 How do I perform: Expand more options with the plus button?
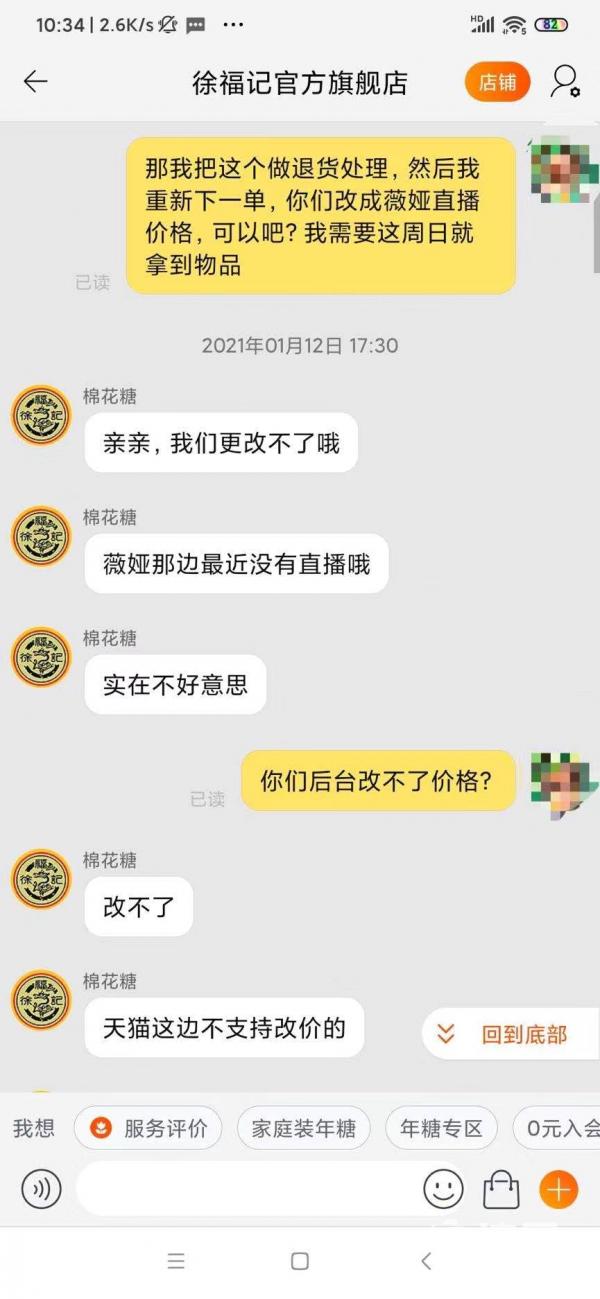(x=558, y=1189)
